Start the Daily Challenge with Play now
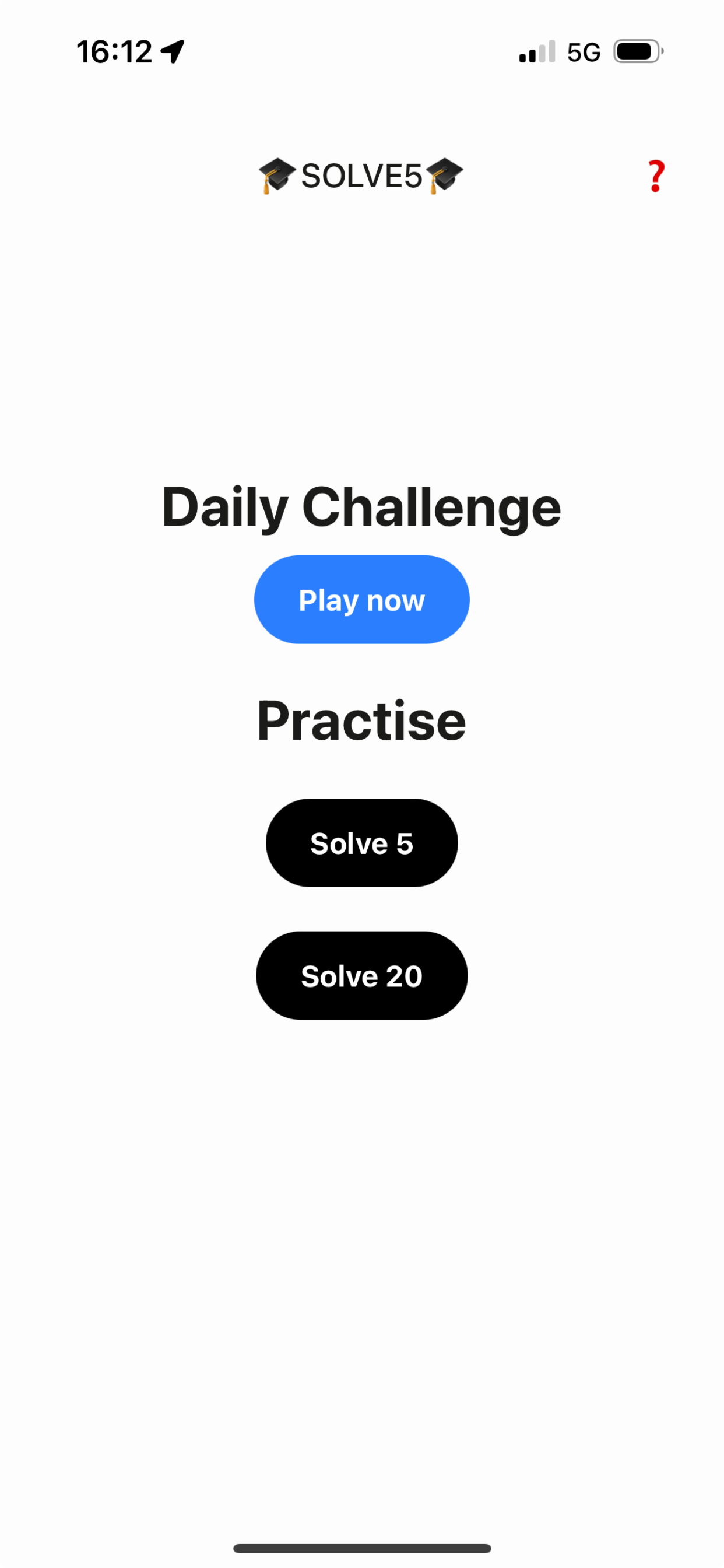 [x=361, y=600]
